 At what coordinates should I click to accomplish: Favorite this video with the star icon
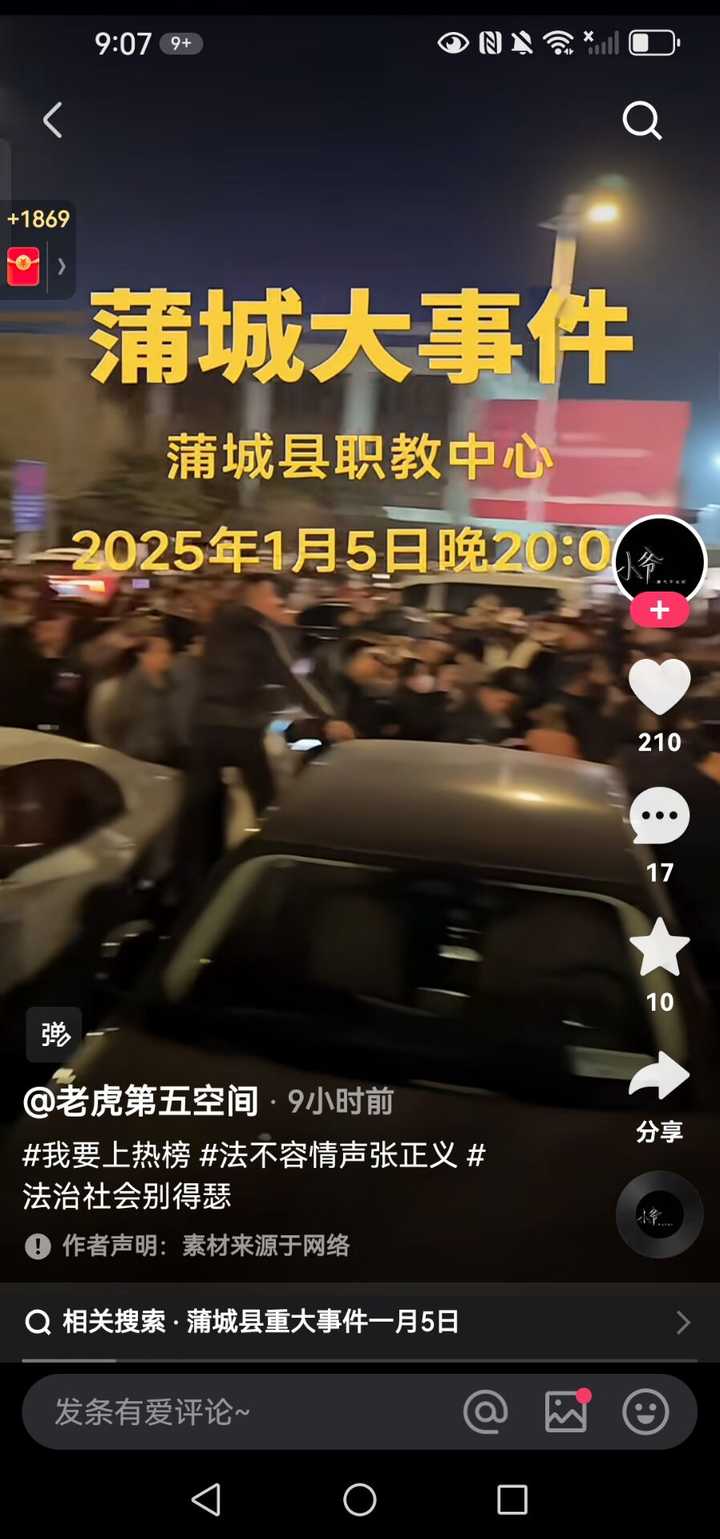coord(659,948)
